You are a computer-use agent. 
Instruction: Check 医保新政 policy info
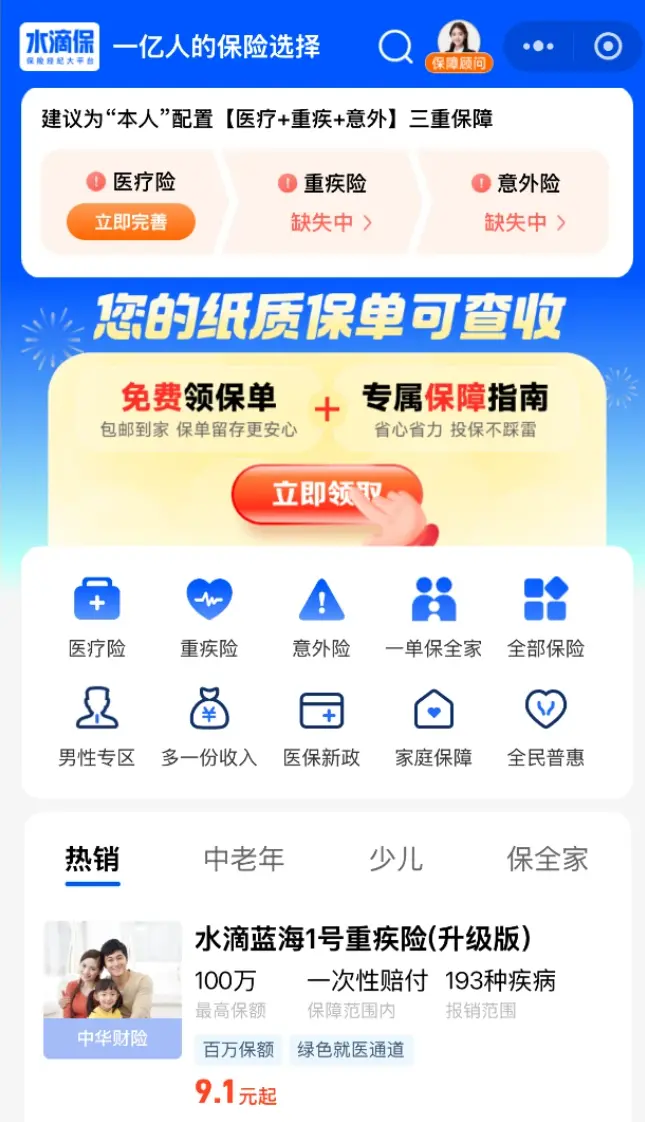coord(321,727)
